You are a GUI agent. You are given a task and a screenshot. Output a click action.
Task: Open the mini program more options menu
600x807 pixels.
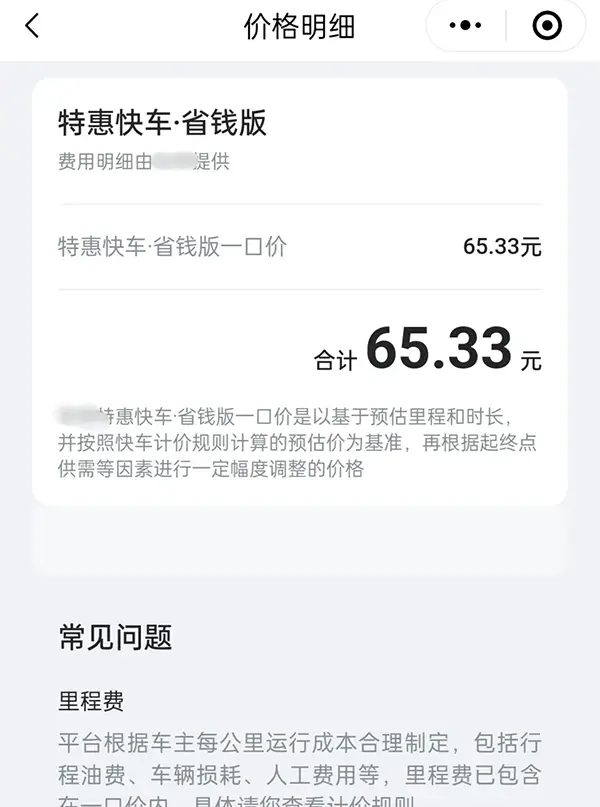(x=465, y=26)
